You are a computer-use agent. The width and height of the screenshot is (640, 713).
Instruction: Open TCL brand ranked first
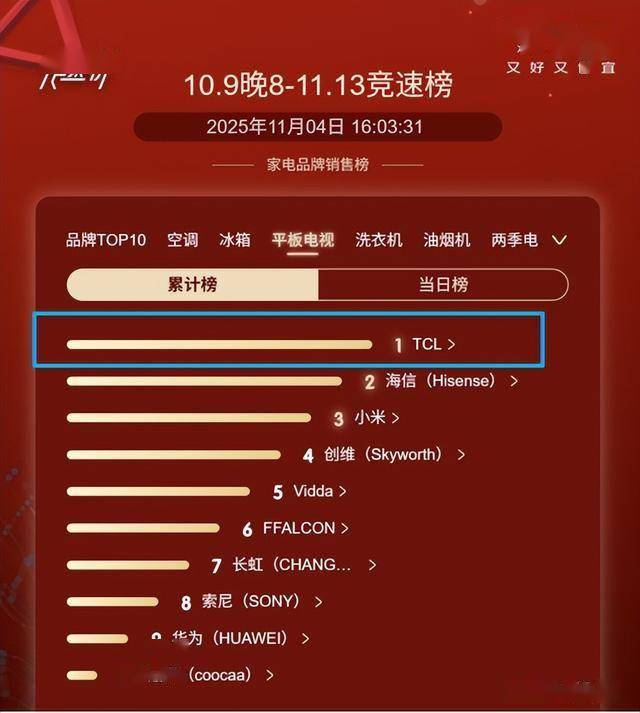click(427, 344)
